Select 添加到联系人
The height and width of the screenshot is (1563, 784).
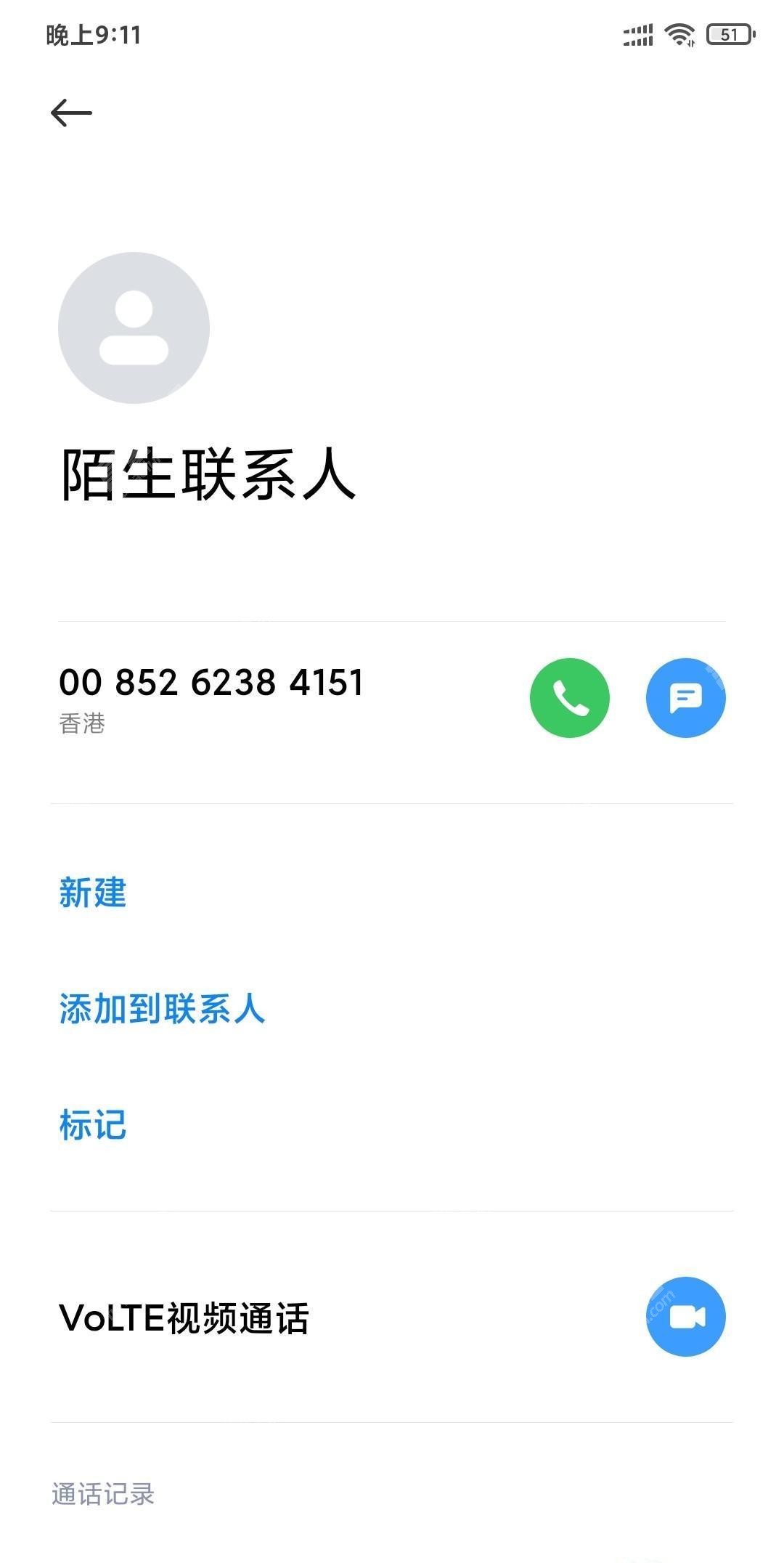[163, 1009]
